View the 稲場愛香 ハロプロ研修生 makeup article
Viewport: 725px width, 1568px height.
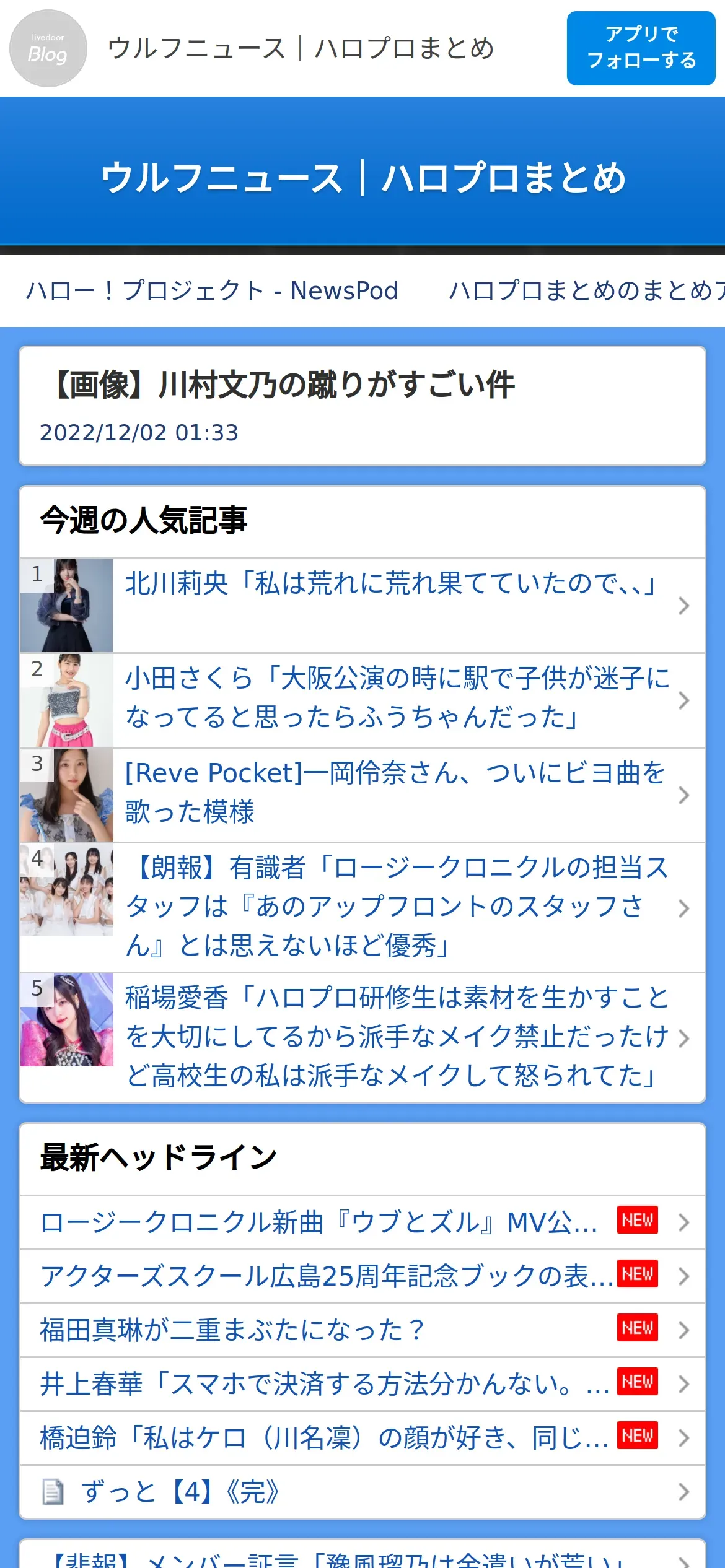[x=362, y=1038]
